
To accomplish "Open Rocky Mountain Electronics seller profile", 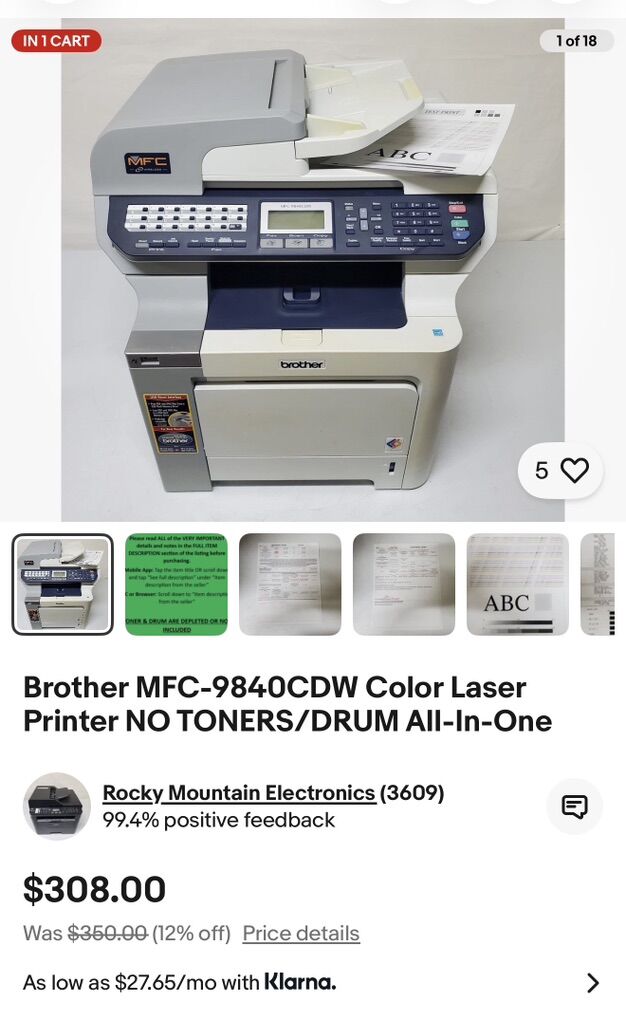I will coord(239,793).
